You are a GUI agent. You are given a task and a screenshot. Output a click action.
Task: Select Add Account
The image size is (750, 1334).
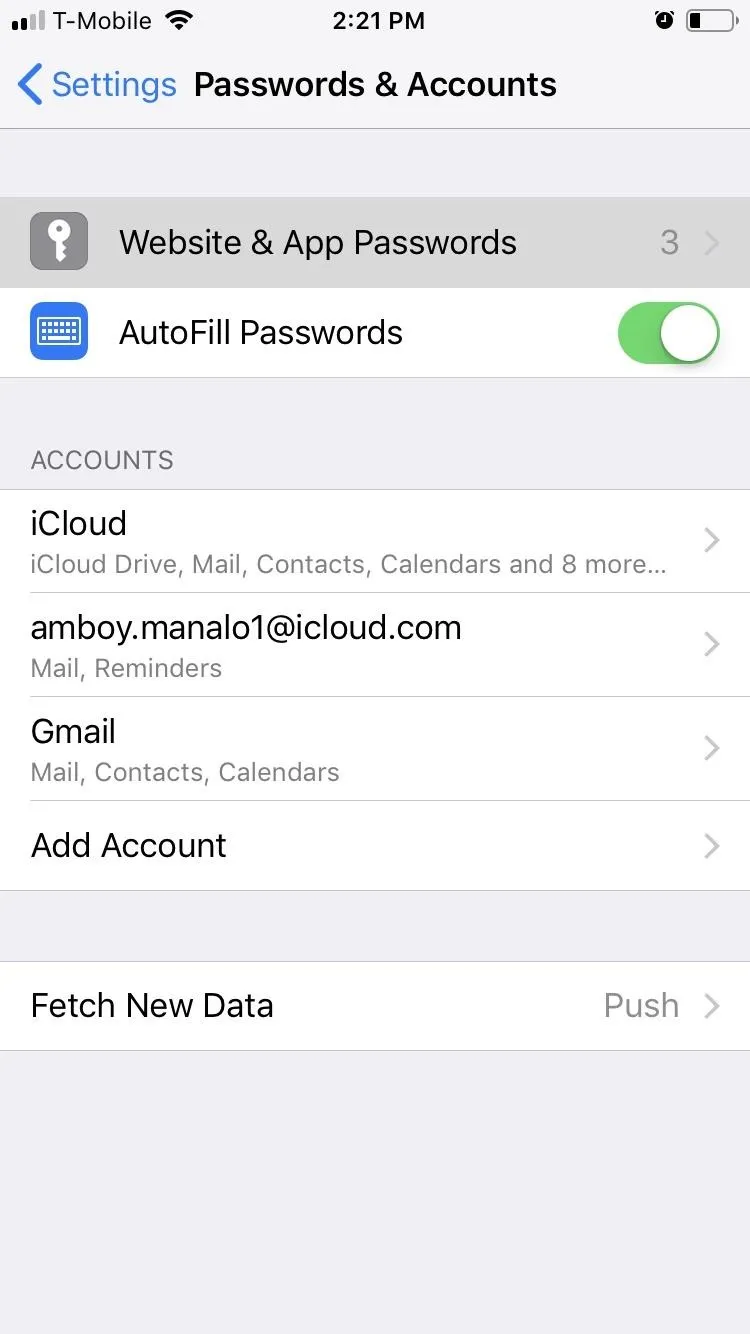coord(375,846)
